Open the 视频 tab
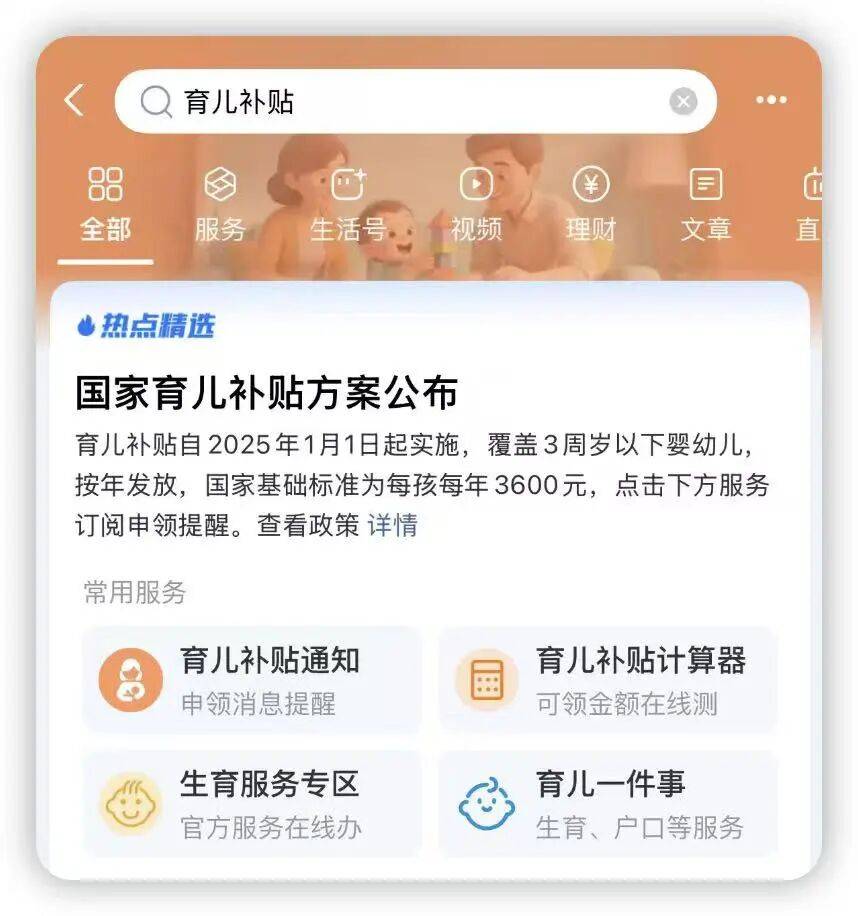The image size is (858, 916). click(476, 206)
